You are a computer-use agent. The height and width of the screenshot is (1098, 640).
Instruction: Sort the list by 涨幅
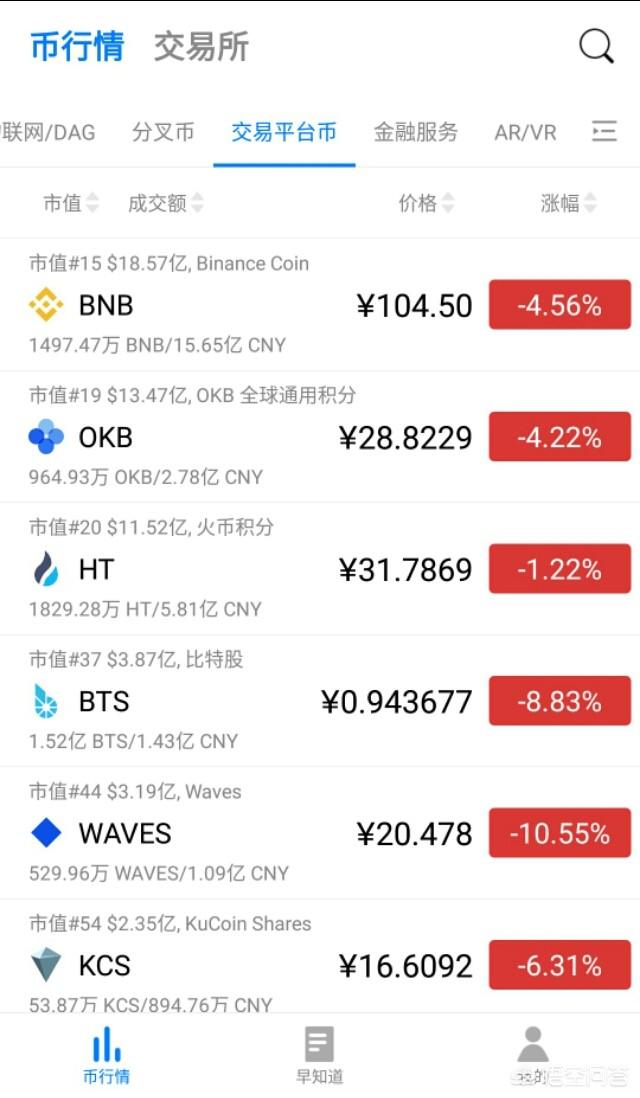(x=568, y=203)
